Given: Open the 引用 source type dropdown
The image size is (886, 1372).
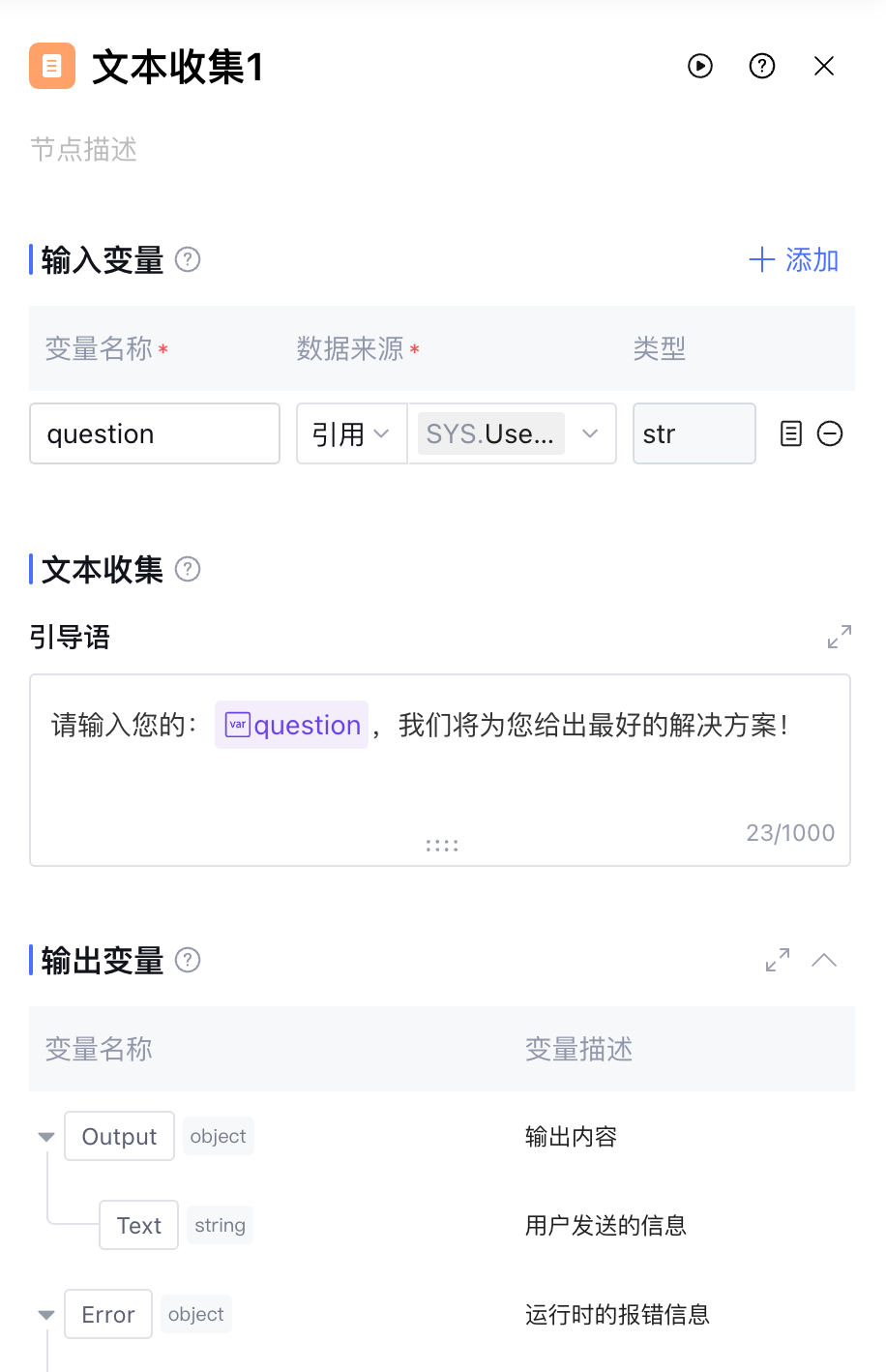Looking at the screenshot, I should [x=351, y=433].
